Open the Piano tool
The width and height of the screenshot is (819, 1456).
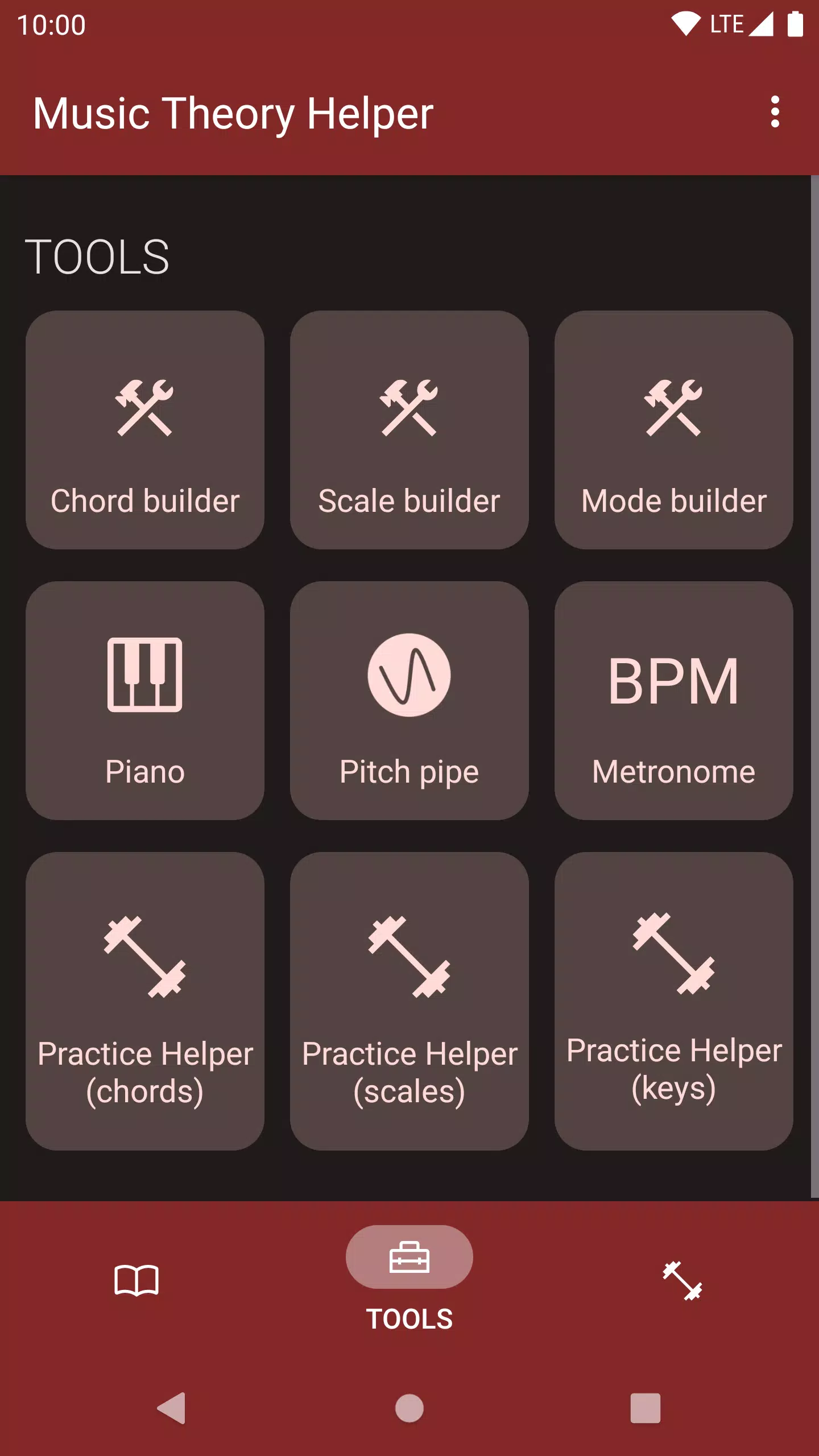pyautogui.click(x=145, y=701)
